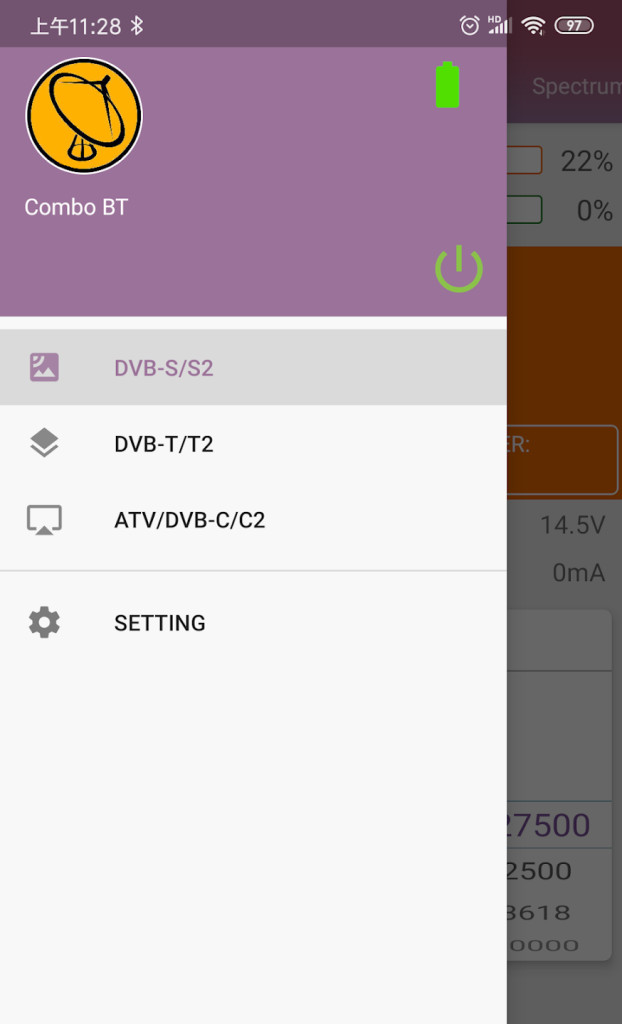Open the DVB-T/T2 section
Screen dimensions: 622x1024
click(253, 444)
